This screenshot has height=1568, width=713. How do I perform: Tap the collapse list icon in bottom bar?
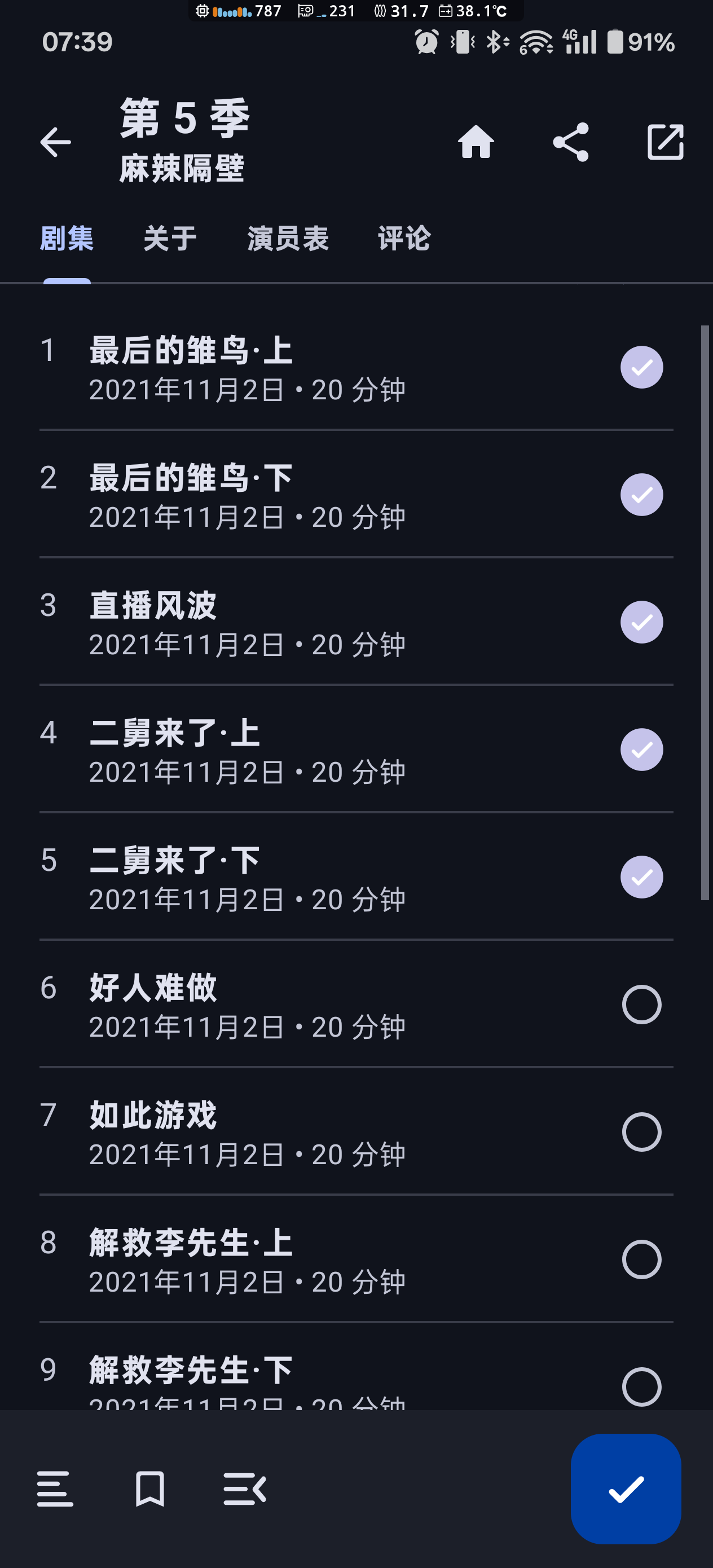pyautogui.click(x=245, y=1489)
